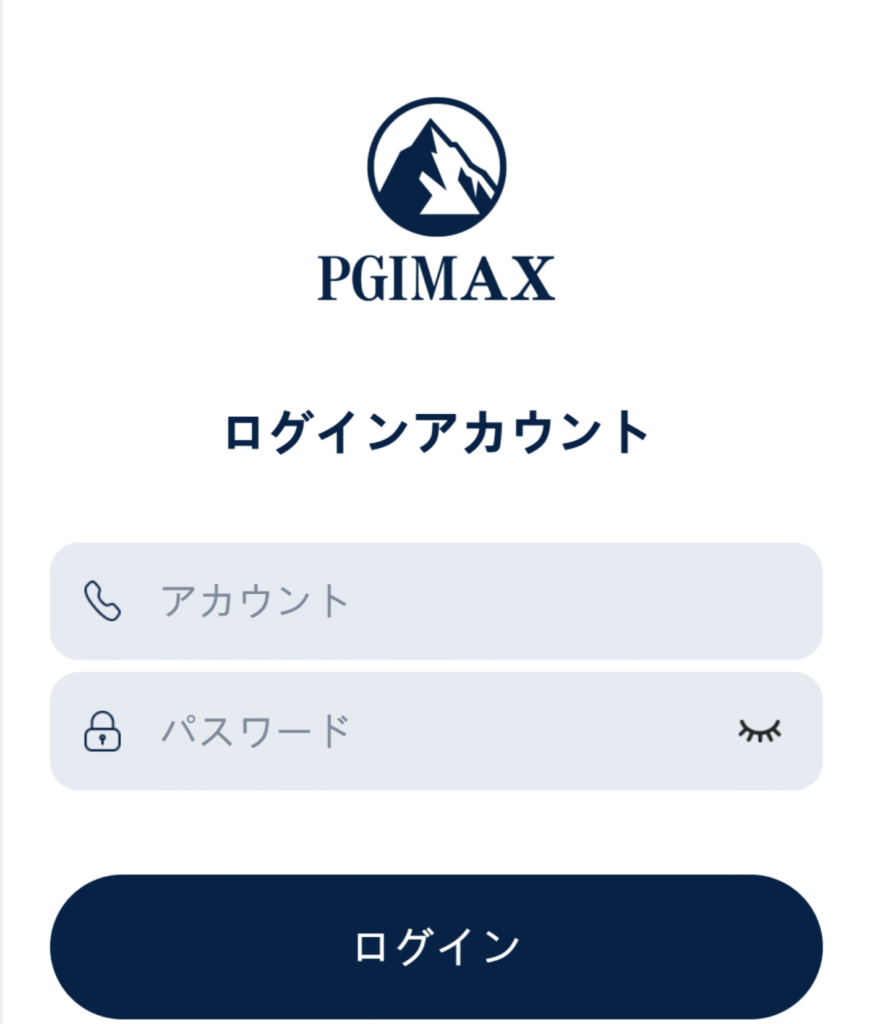Viewport: 888px width, 1024px height.
Task: Click the phone icon in the account field
Action: click(x=101, y=601)
